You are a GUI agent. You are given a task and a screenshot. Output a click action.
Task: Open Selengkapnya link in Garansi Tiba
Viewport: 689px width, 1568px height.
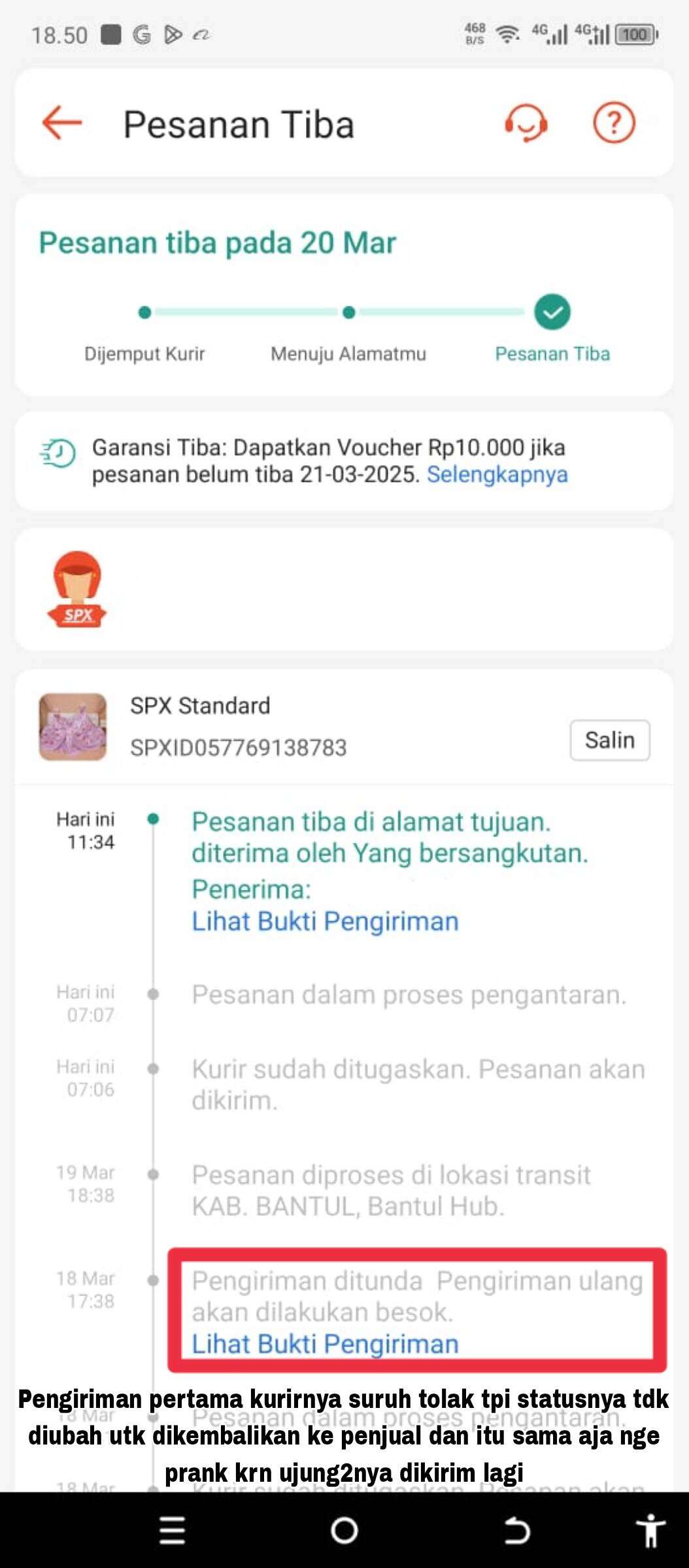click(x=497, y=474)
